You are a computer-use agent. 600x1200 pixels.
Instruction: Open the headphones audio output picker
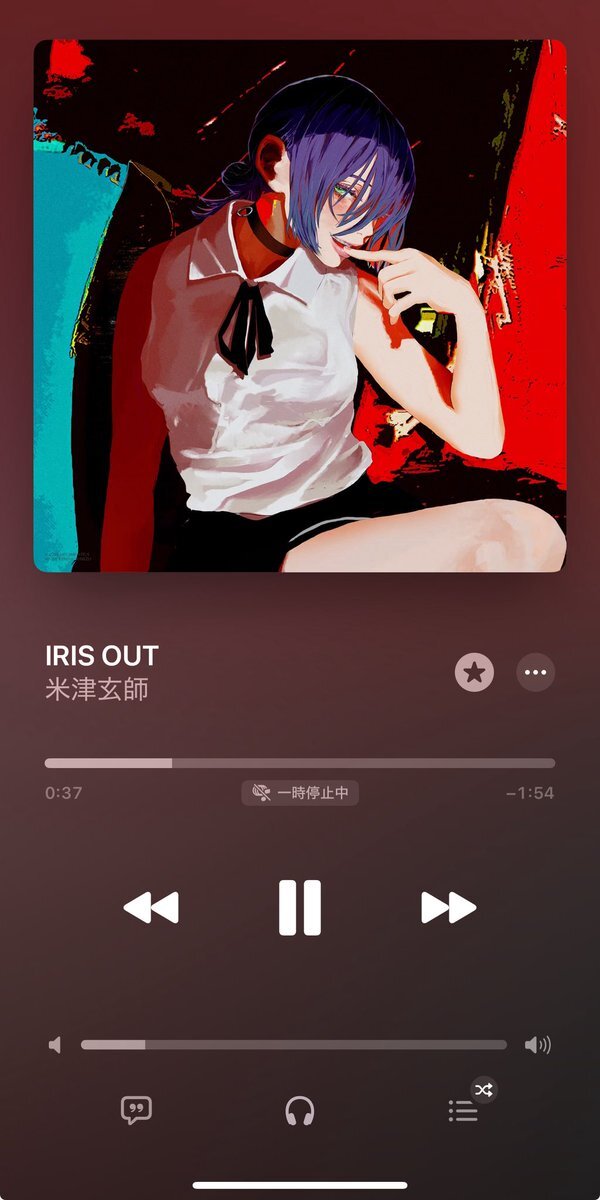click(300, 1110)
